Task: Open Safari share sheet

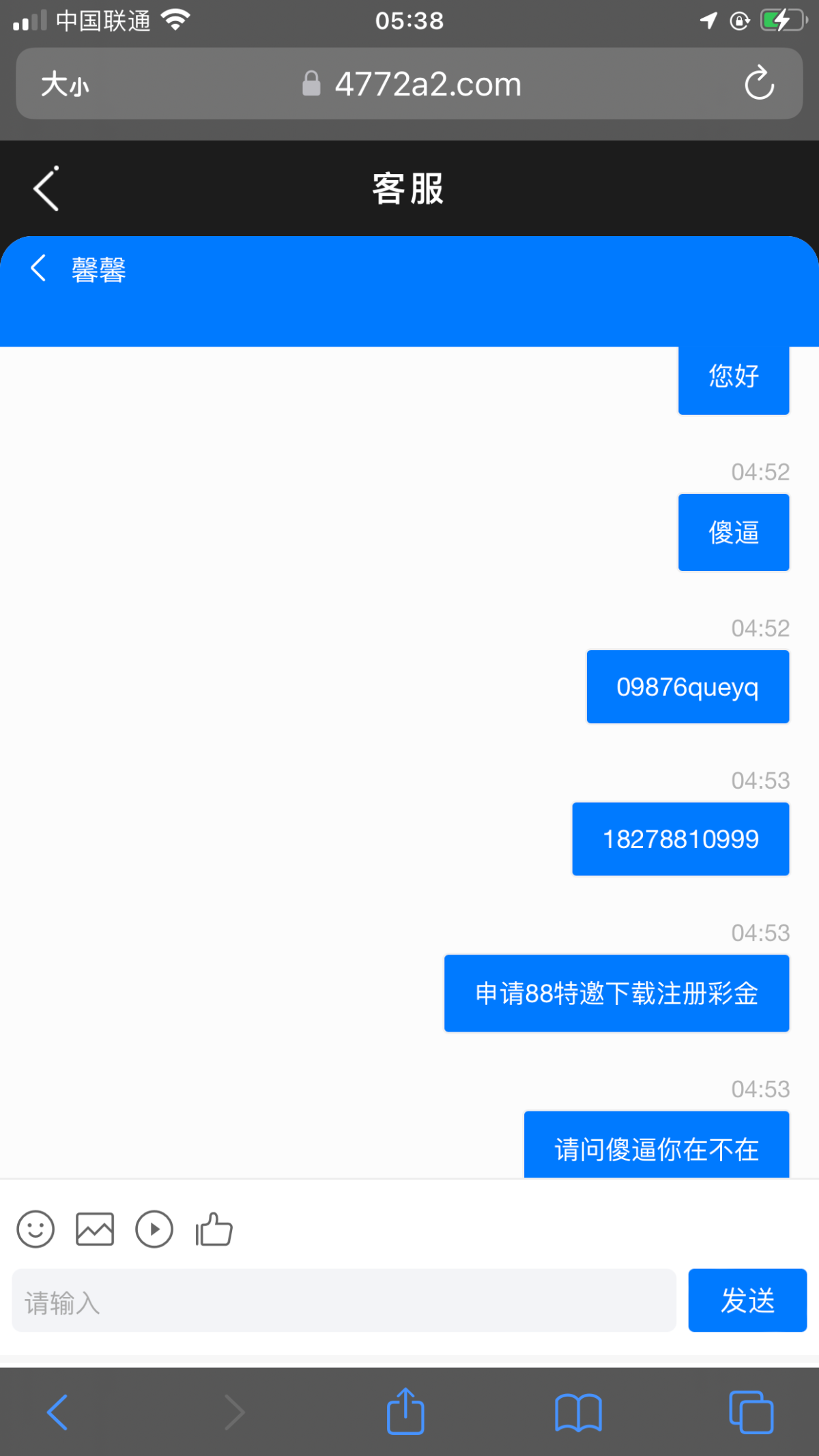Action: point(405,1412)
